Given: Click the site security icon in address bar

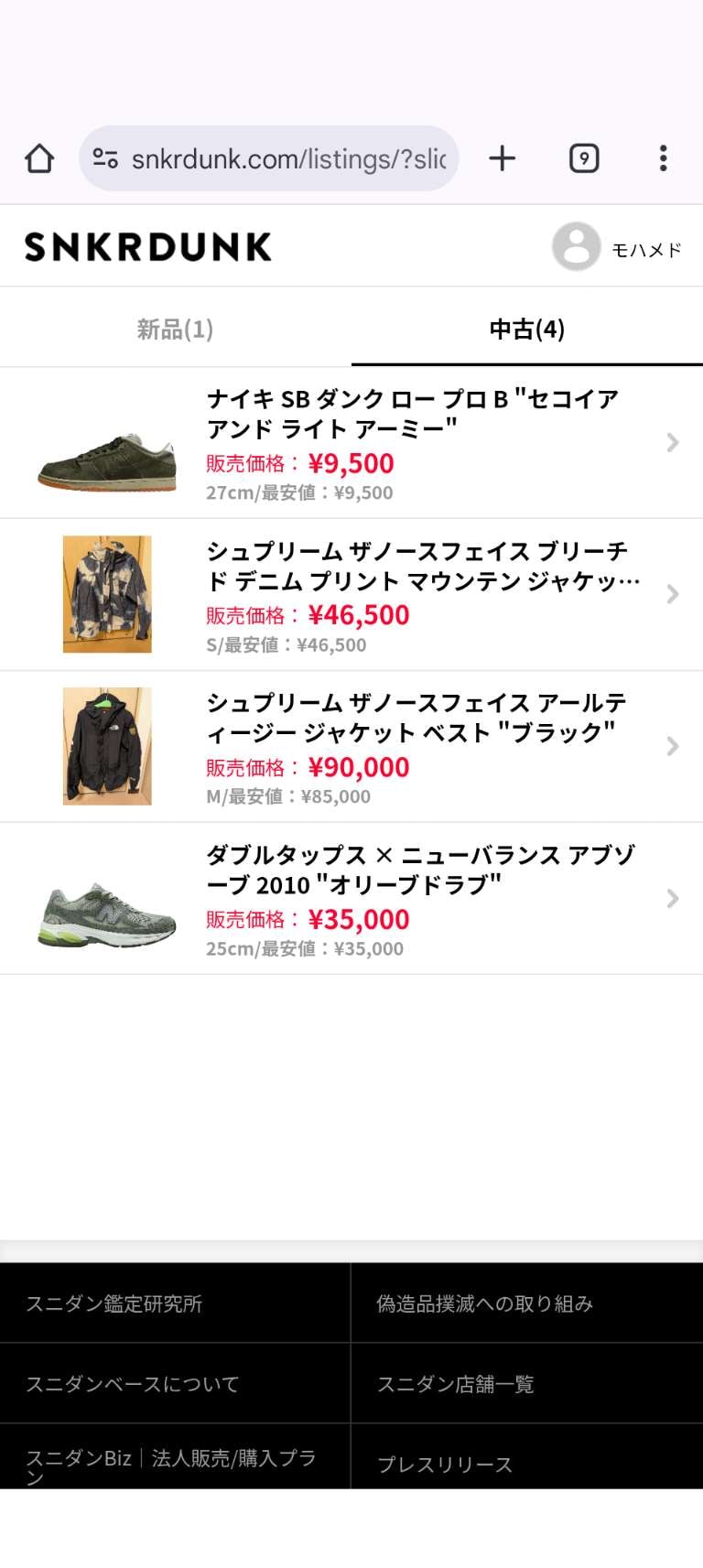Looking at the screenshot, I should coord(106,157).
